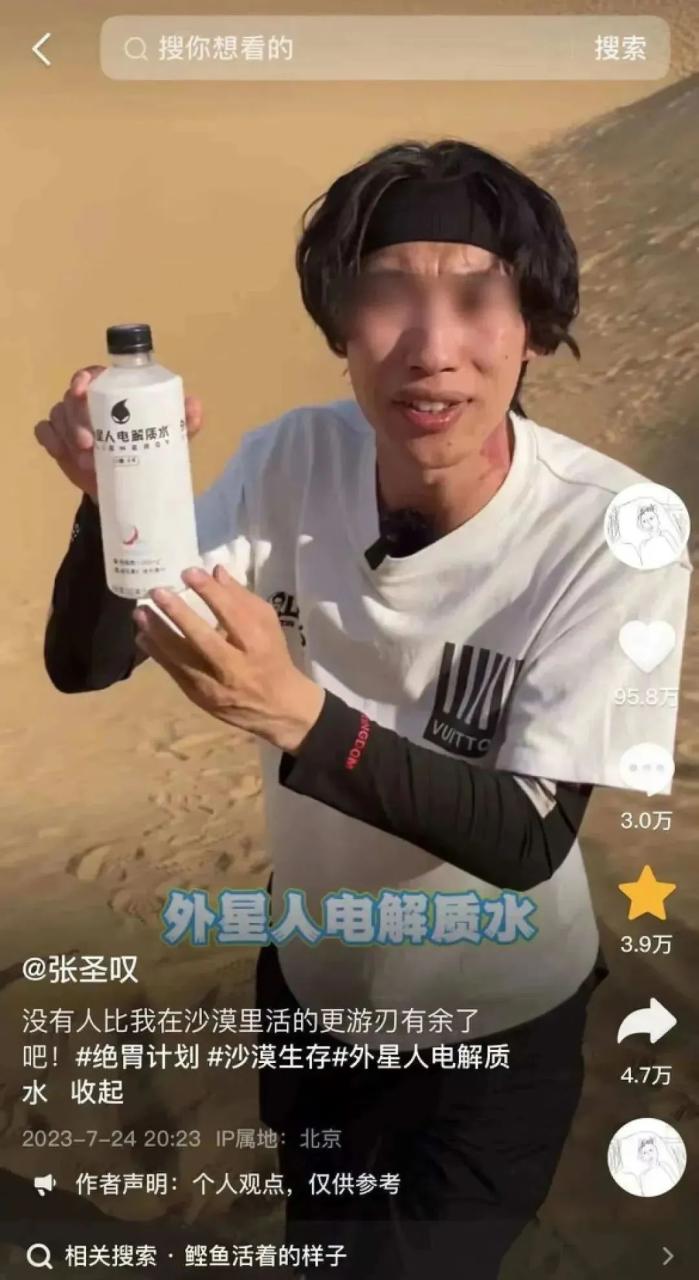699x1280 pixels.
Task: Toggle the favorite star icon
Action: [x=646, y=894]
